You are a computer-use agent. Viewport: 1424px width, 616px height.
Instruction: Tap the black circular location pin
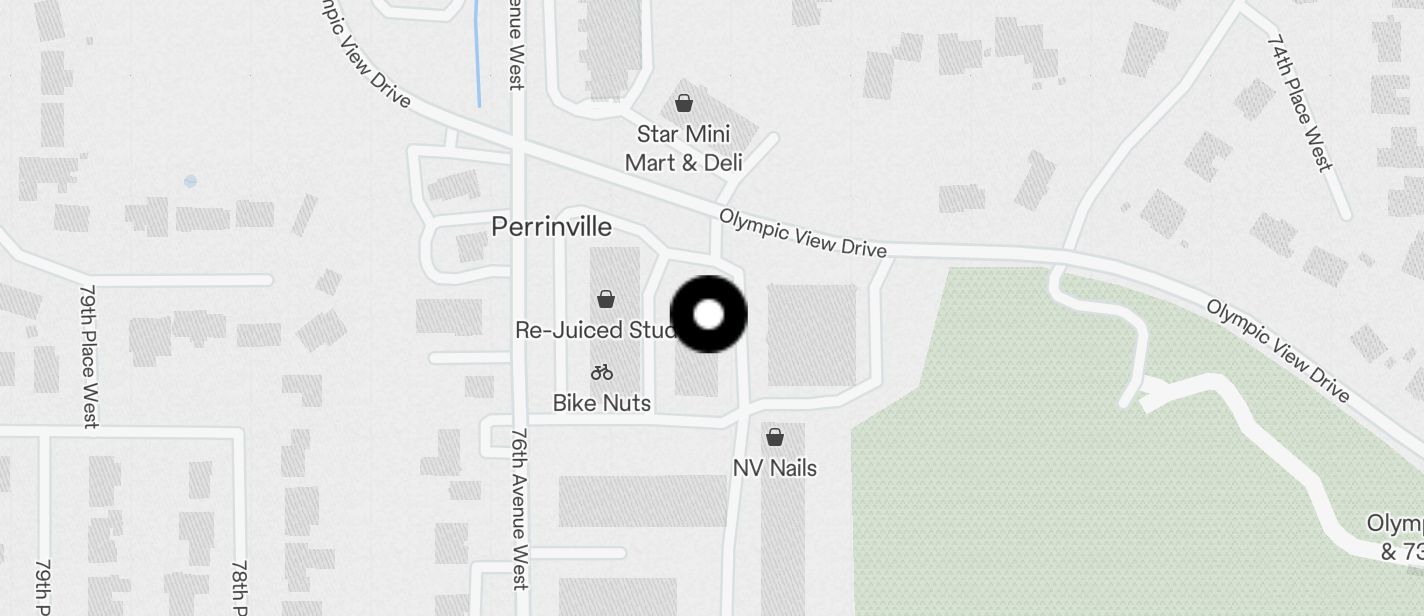708,314
